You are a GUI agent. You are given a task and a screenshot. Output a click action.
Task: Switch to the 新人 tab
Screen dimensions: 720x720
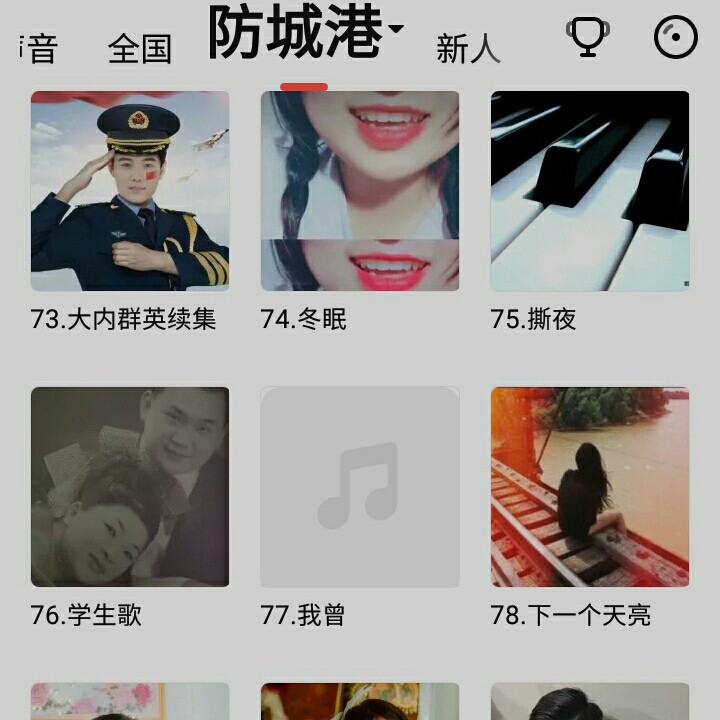click(468, 48)
